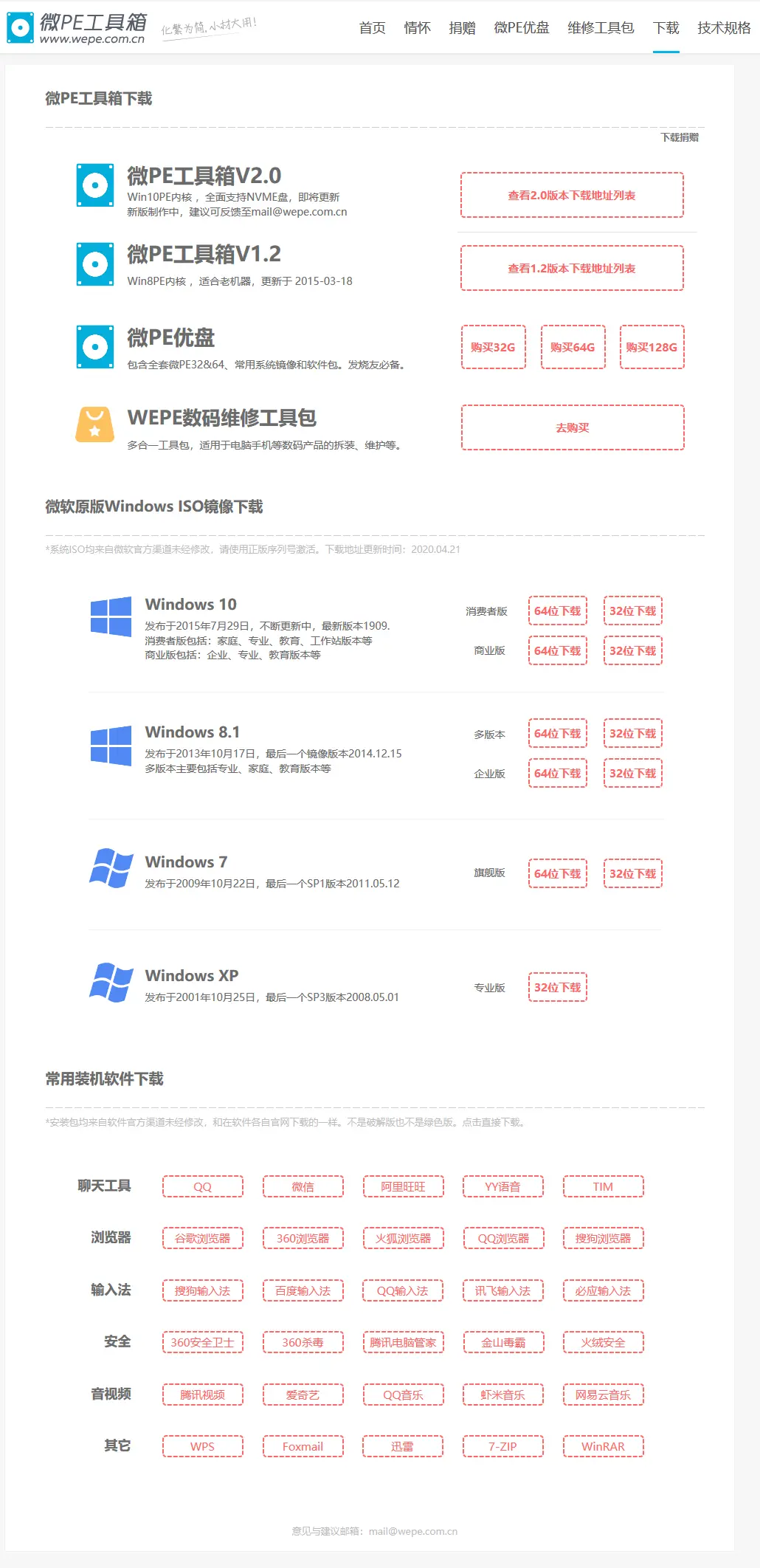Select 购买128G for 微PE优盘
This screenshot has height=1568, width=760.
(652, 347)
